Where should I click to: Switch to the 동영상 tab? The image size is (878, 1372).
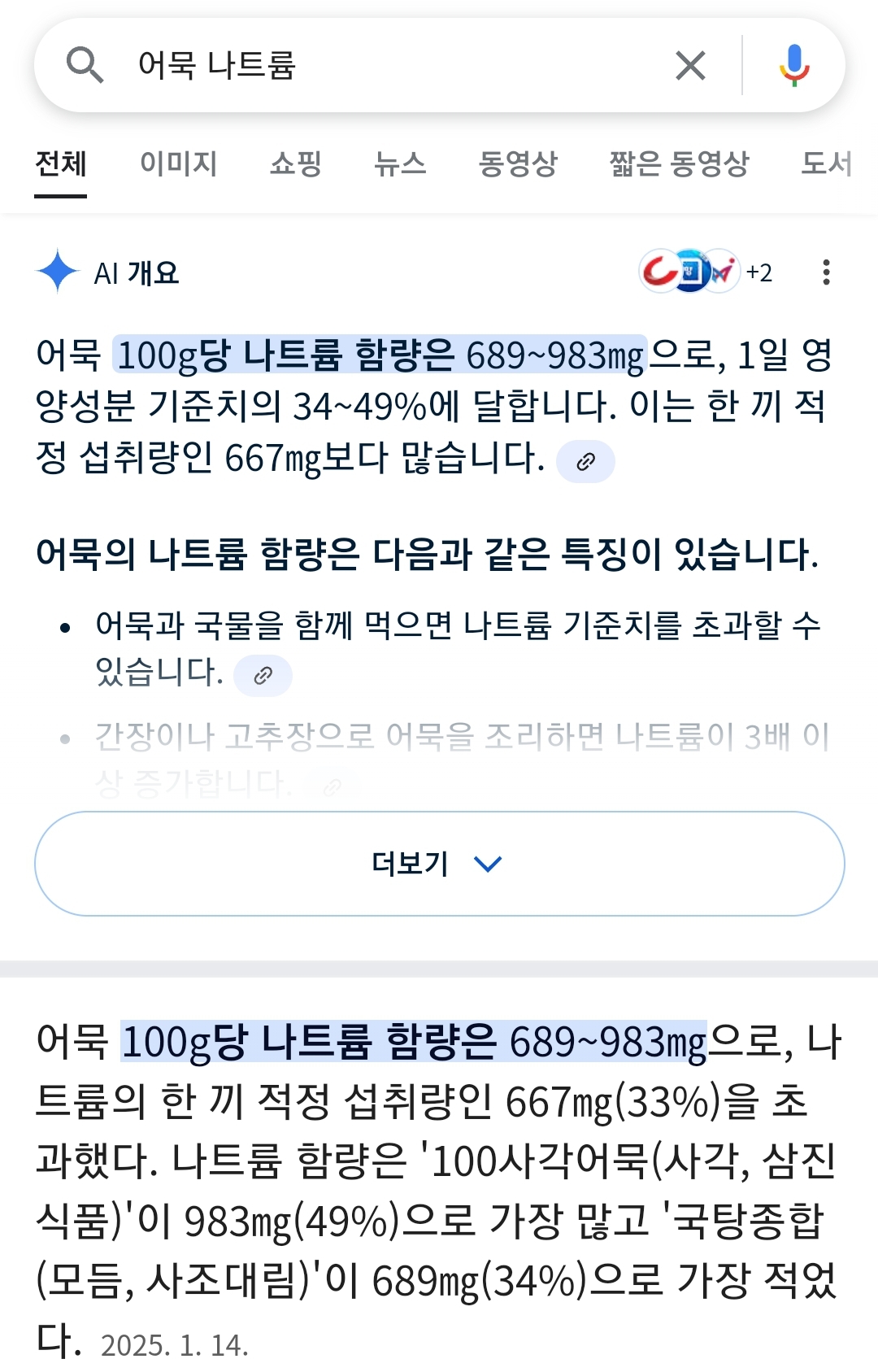(x=518, y=163)
